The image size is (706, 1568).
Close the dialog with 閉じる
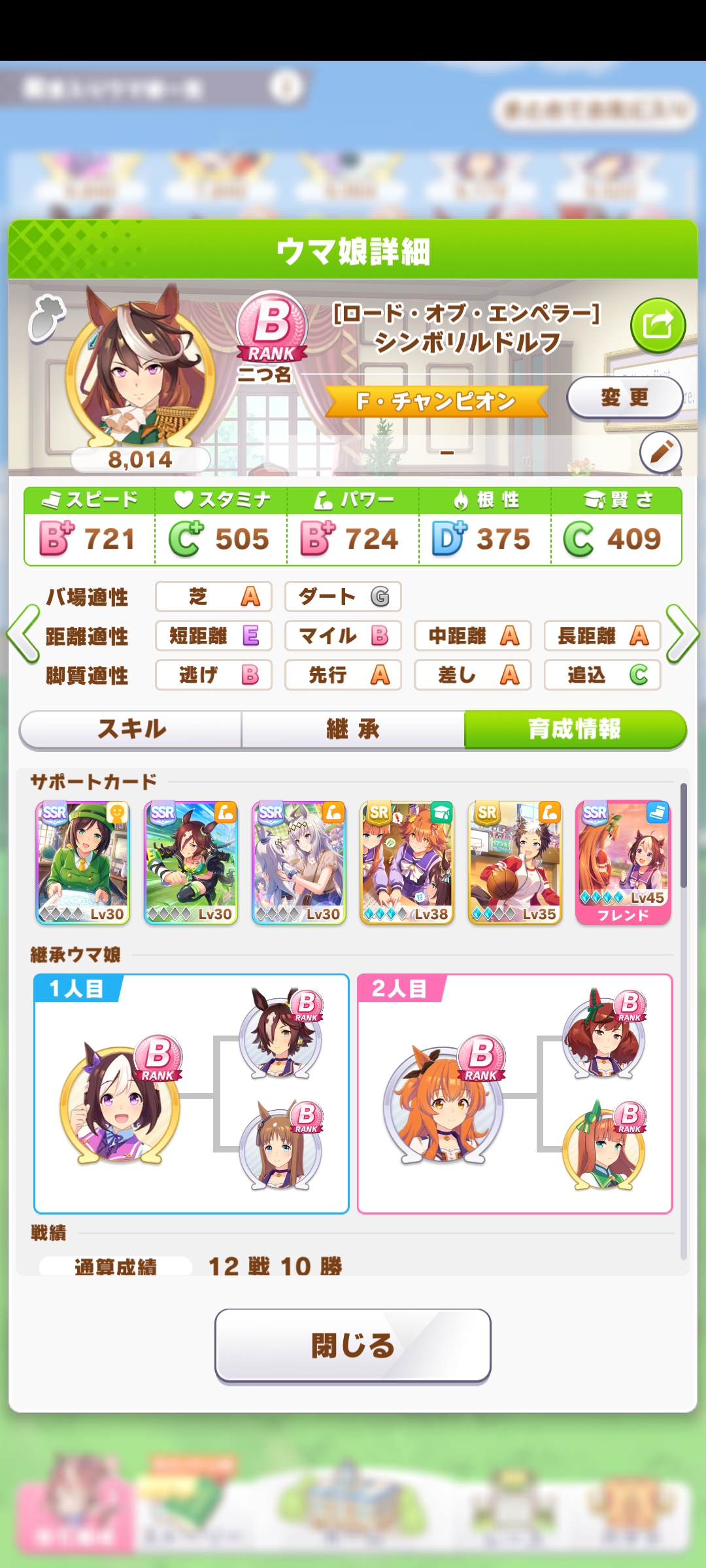[353, 1346]
